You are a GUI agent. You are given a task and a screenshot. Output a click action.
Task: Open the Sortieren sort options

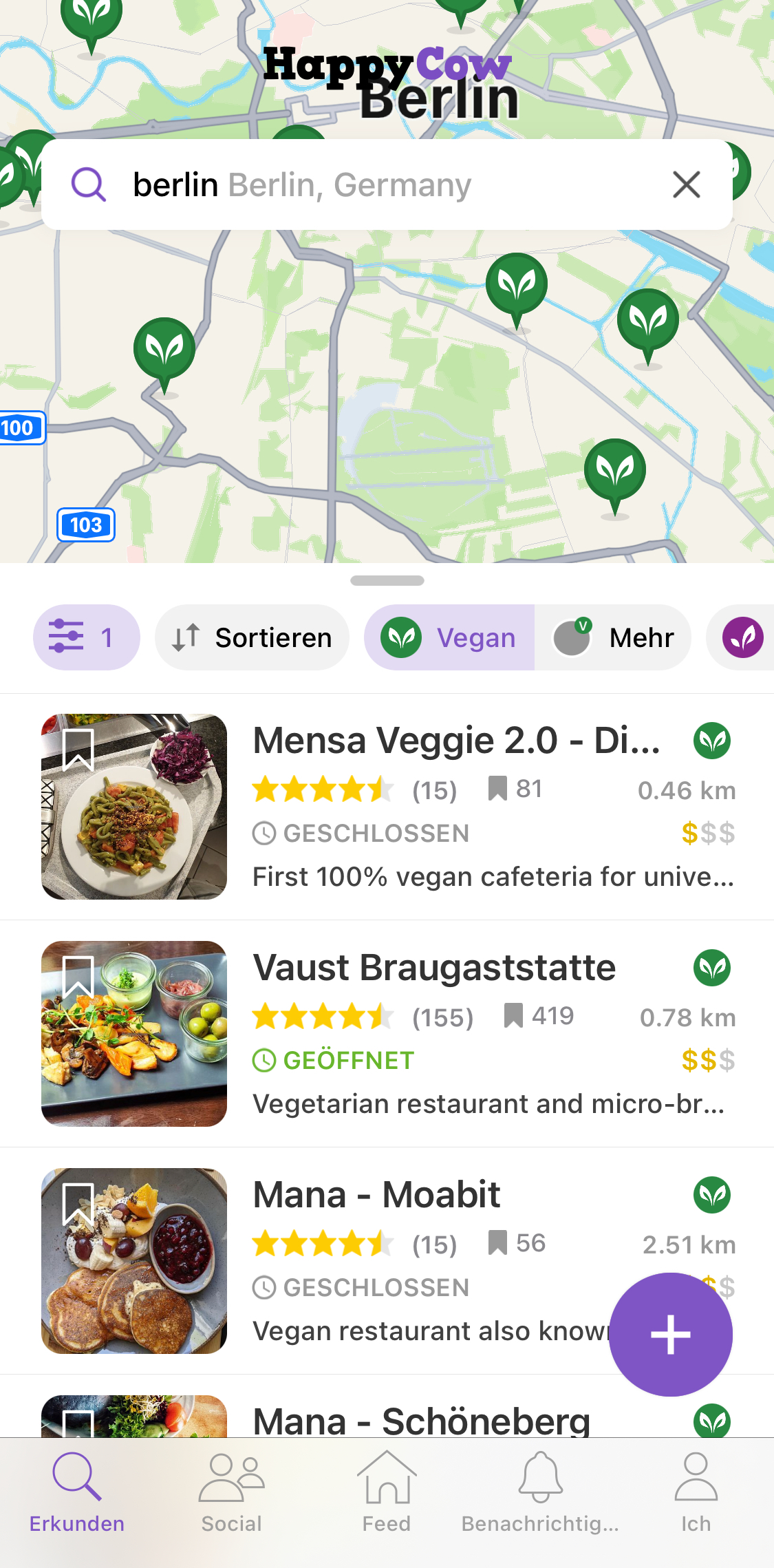pos(252,637)
